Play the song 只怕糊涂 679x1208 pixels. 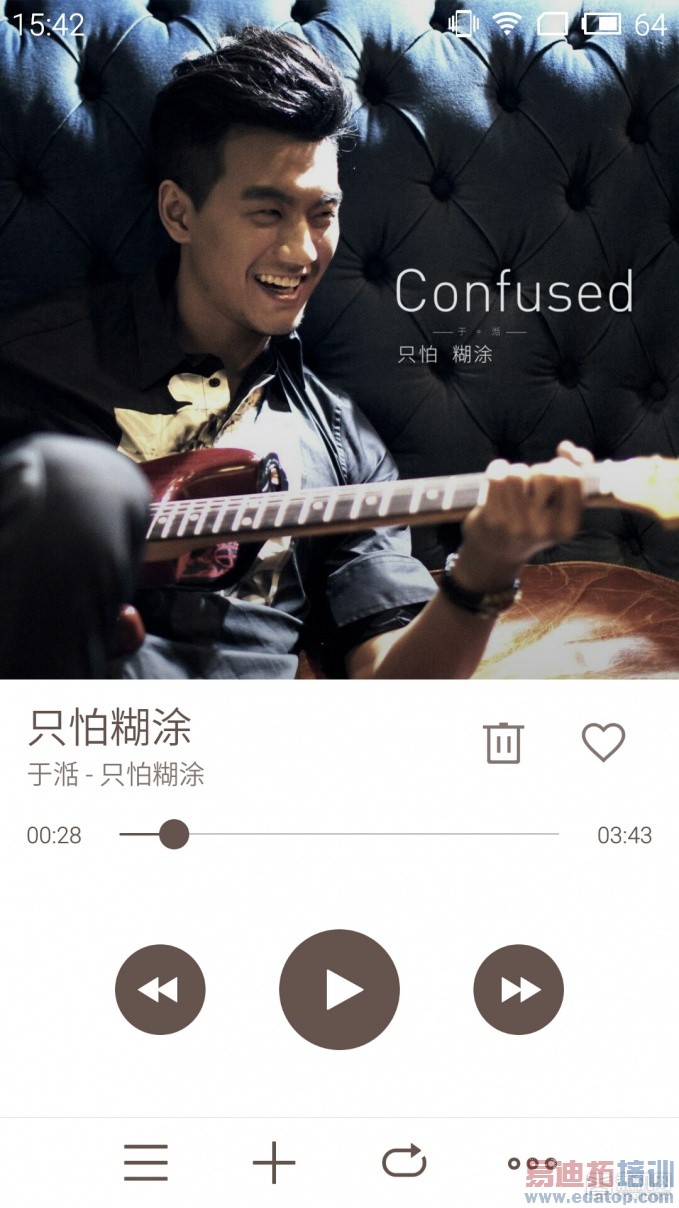(x=339, y=989)
